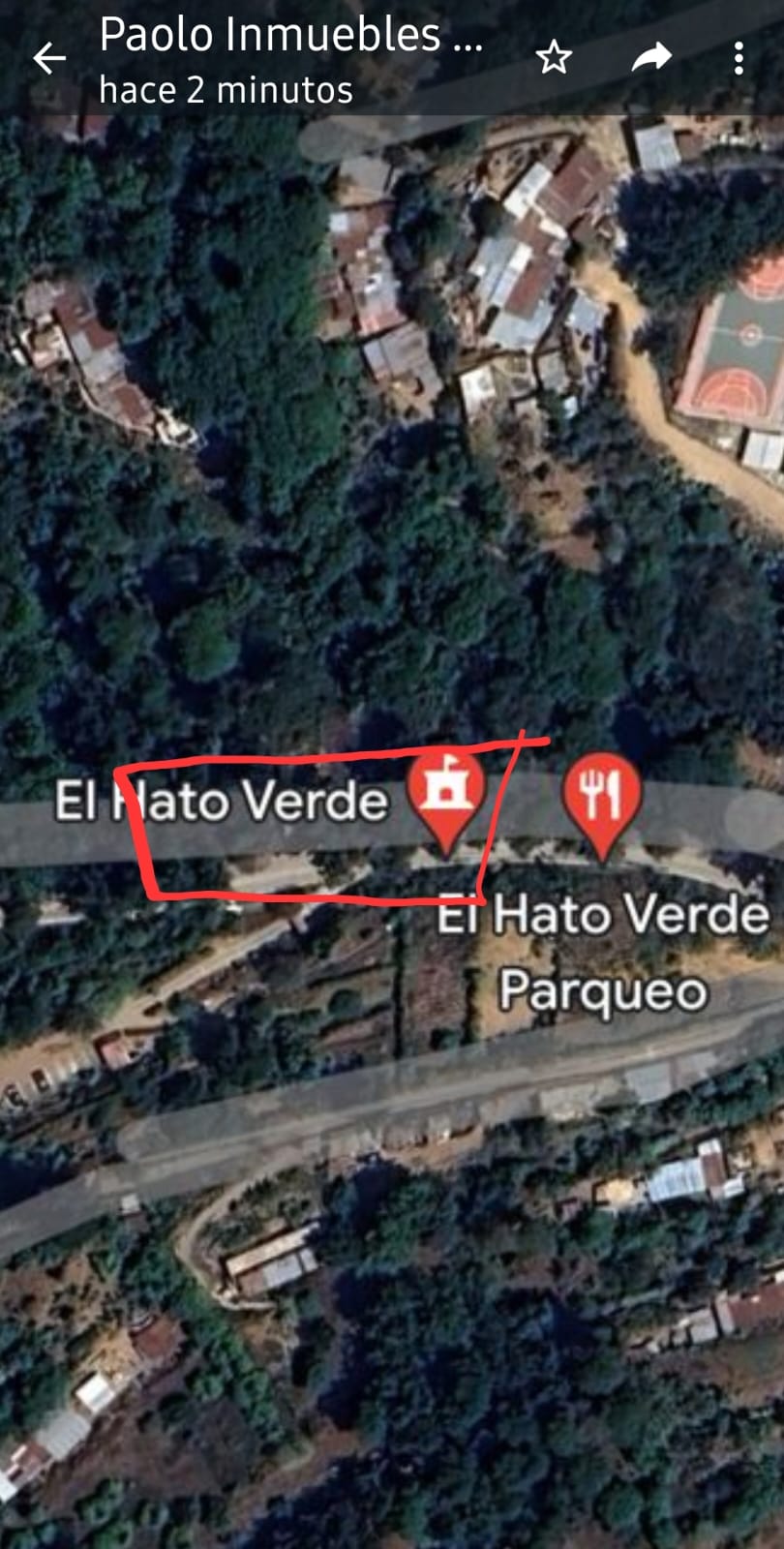Screen dimensions: 784x1549
Task: Go back from the image viewer
Action: [49, 59]
